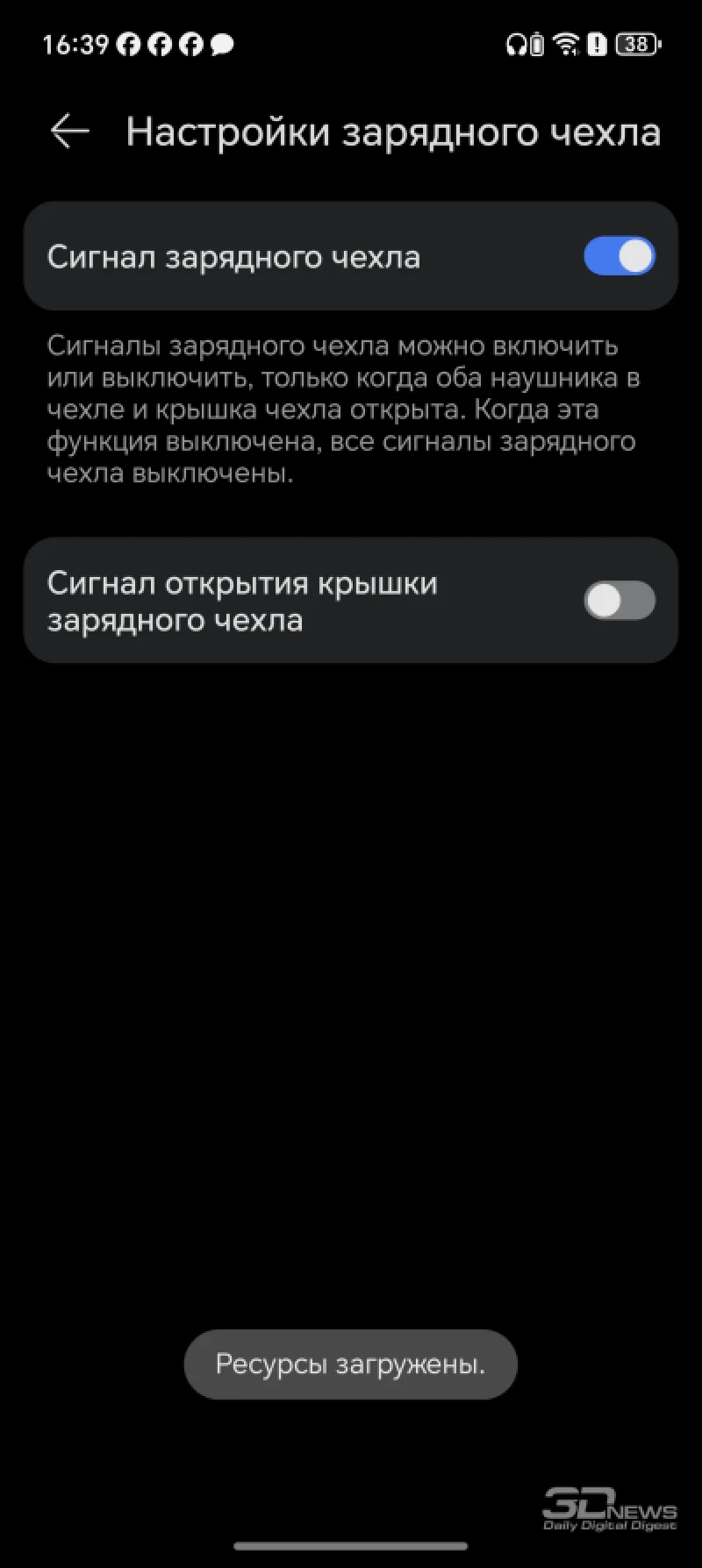Image resolution: width=702 pixels, height=1568 pixels.
Task: Go back from charging case settings
Action: (x=70, y=132)
